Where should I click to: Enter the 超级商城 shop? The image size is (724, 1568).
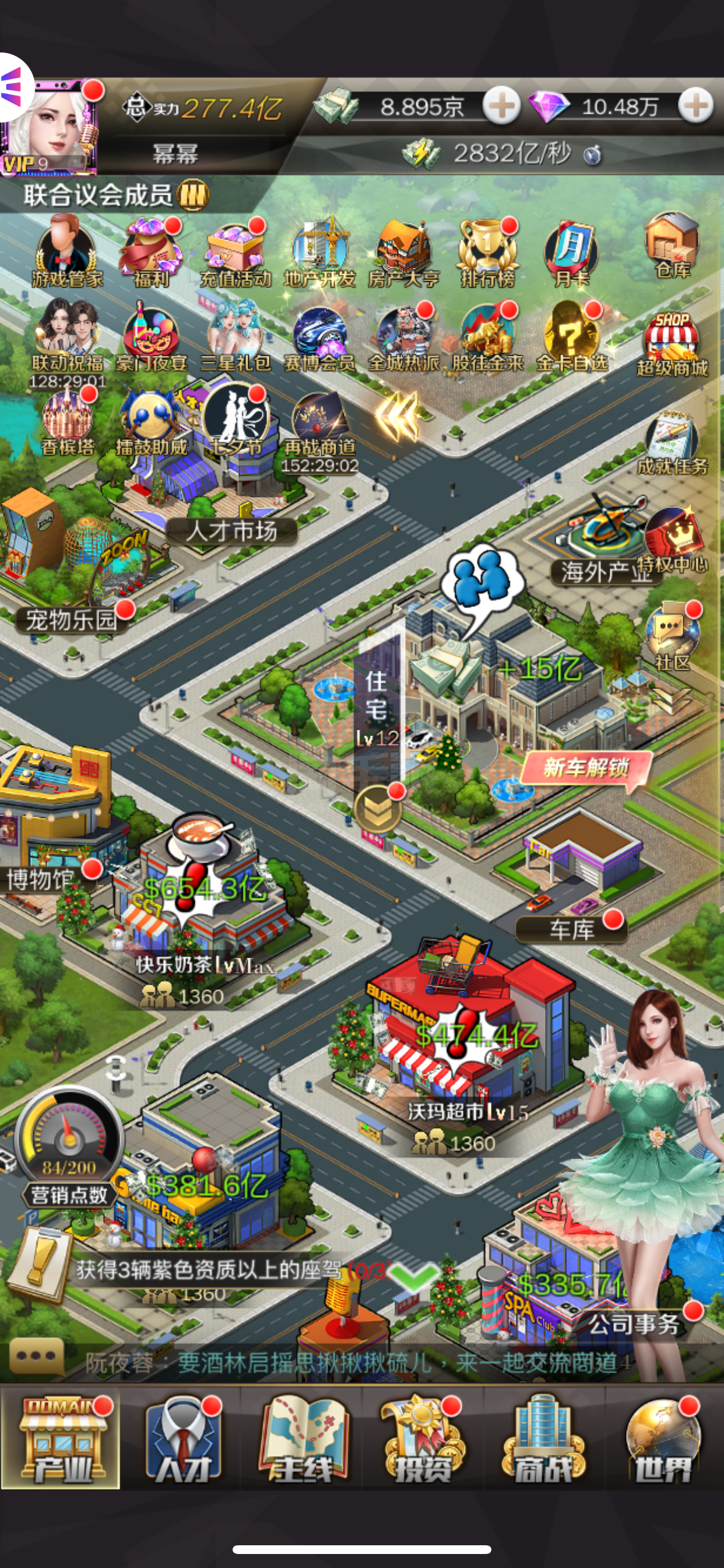click(672, 345)
